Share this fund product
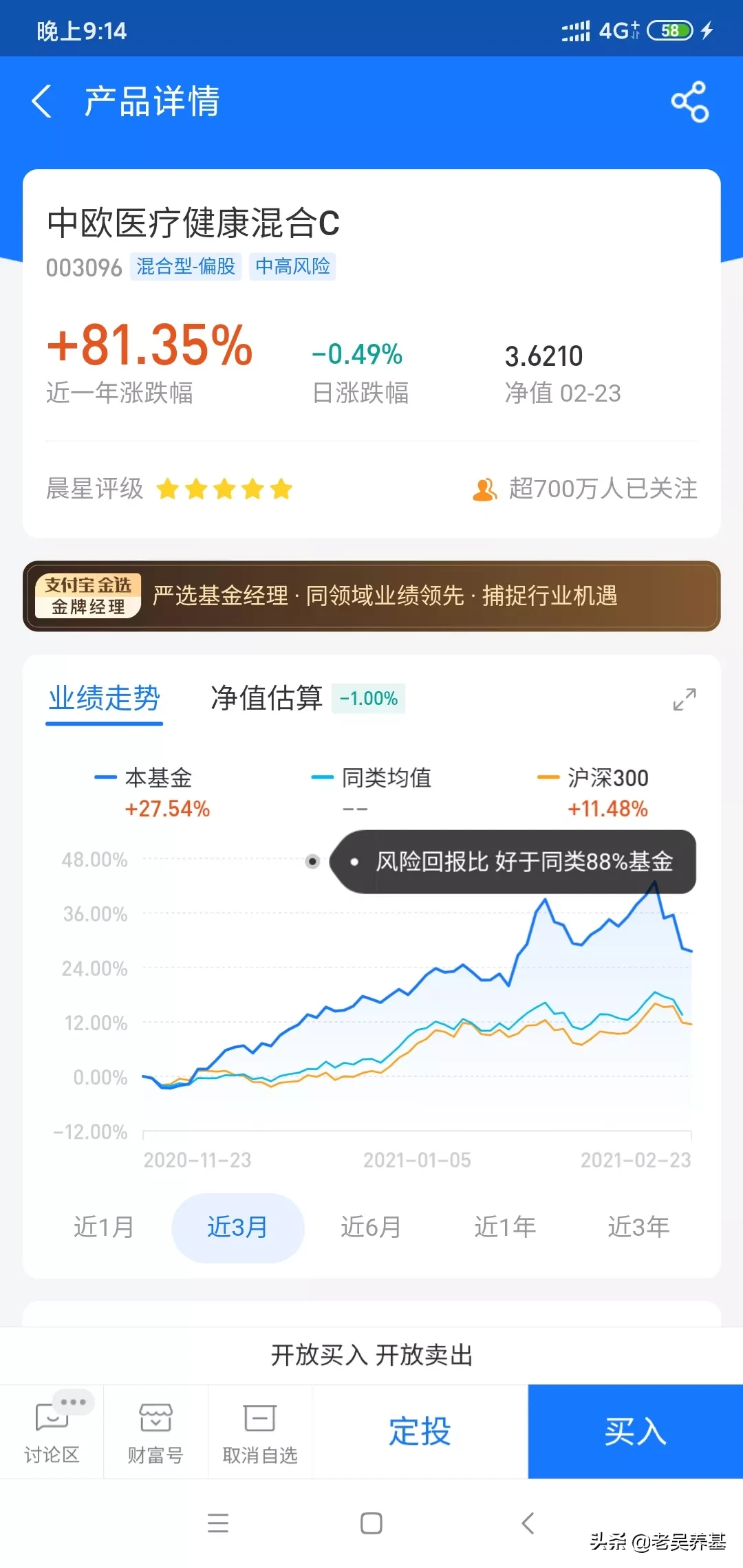Viewport: 743px width, 1568px height. coord(689,102)
